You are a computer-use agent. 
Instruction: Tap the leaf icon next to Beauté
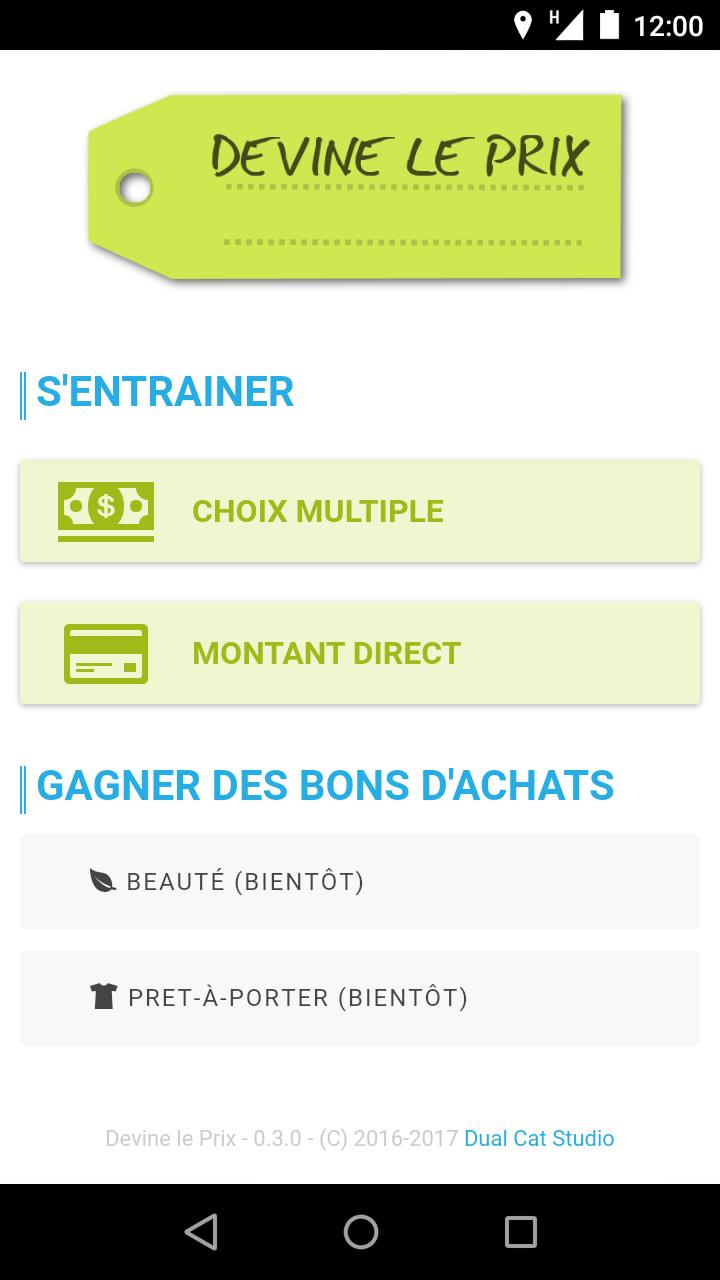coord(100,881)
